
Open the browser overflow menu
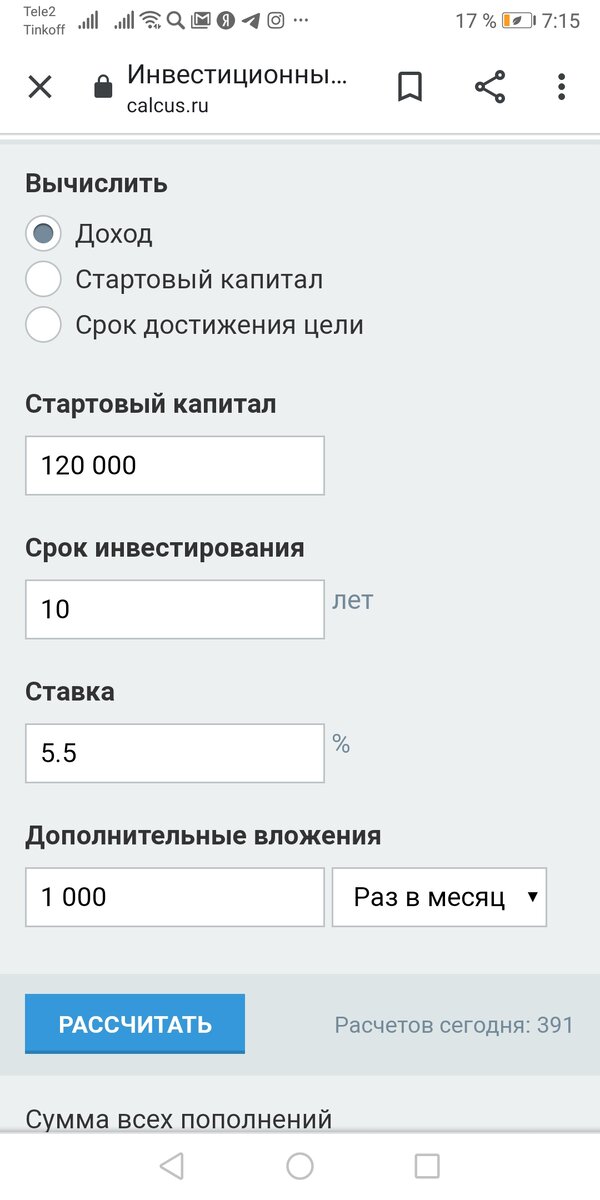tap(562, 87)
